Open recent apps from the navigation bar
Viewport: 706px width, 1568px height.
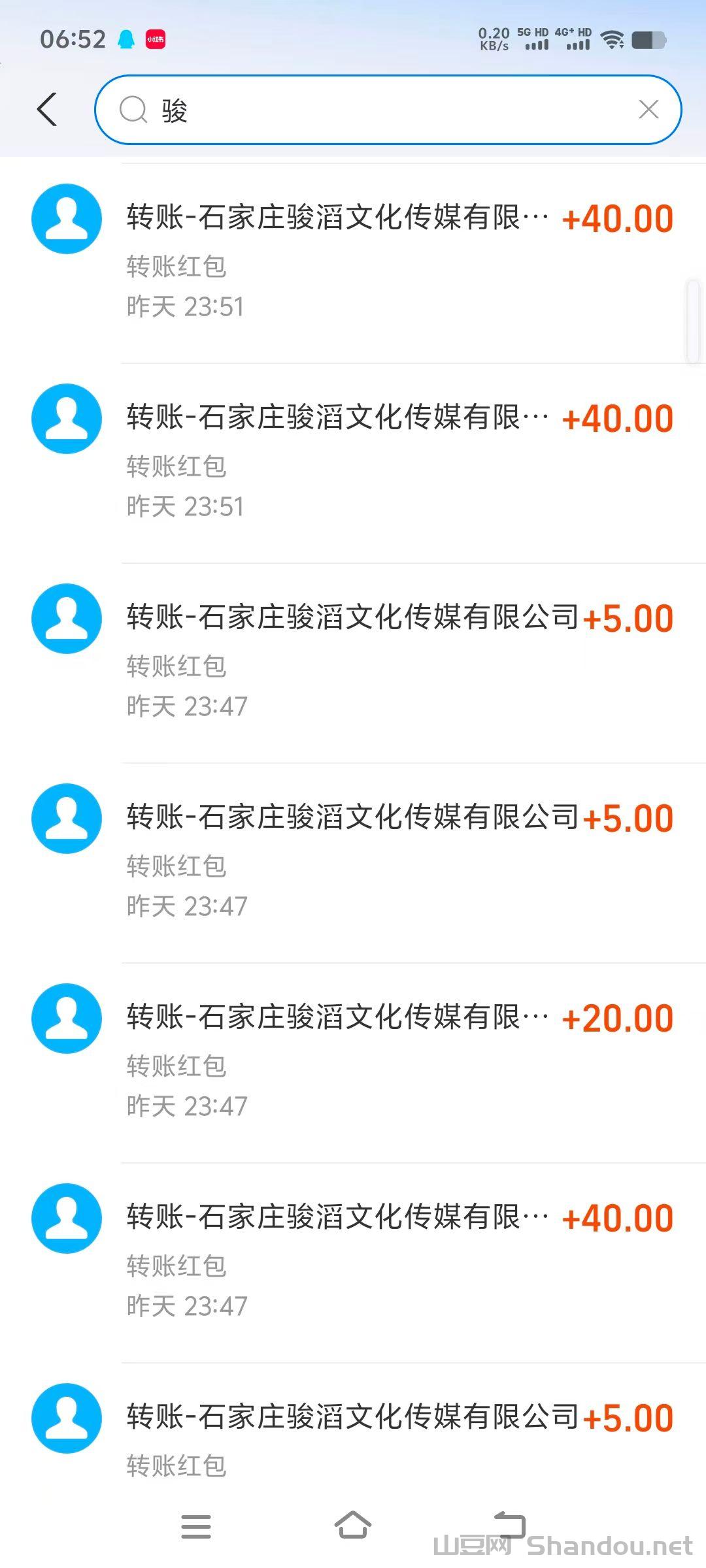196,1526
